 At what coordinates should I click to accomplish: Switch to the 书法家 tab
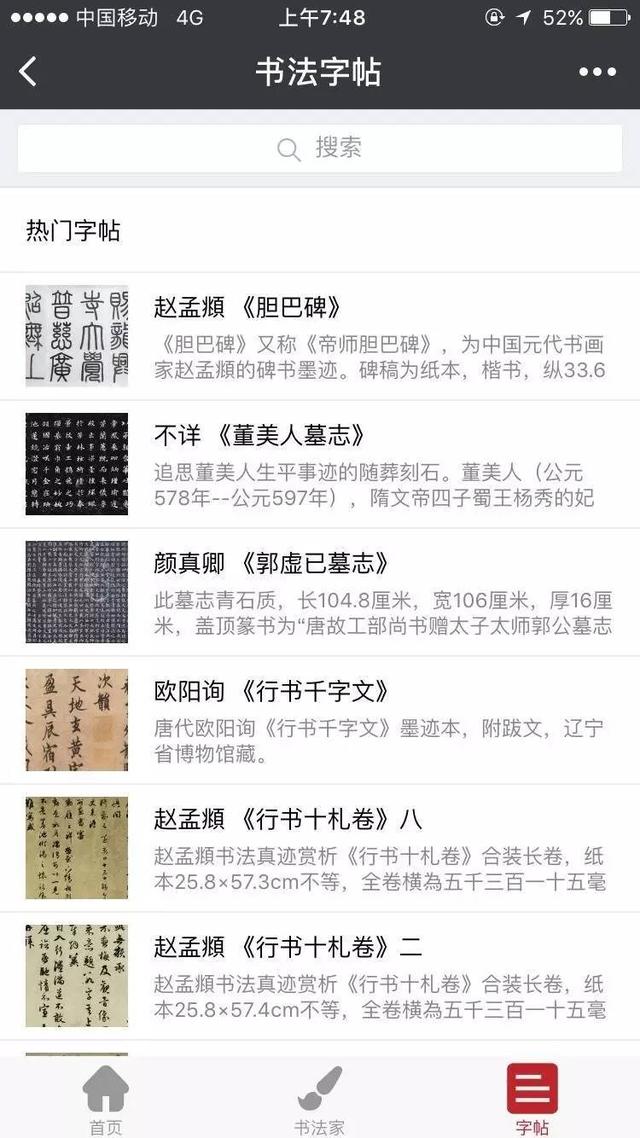pos(319,1098)
